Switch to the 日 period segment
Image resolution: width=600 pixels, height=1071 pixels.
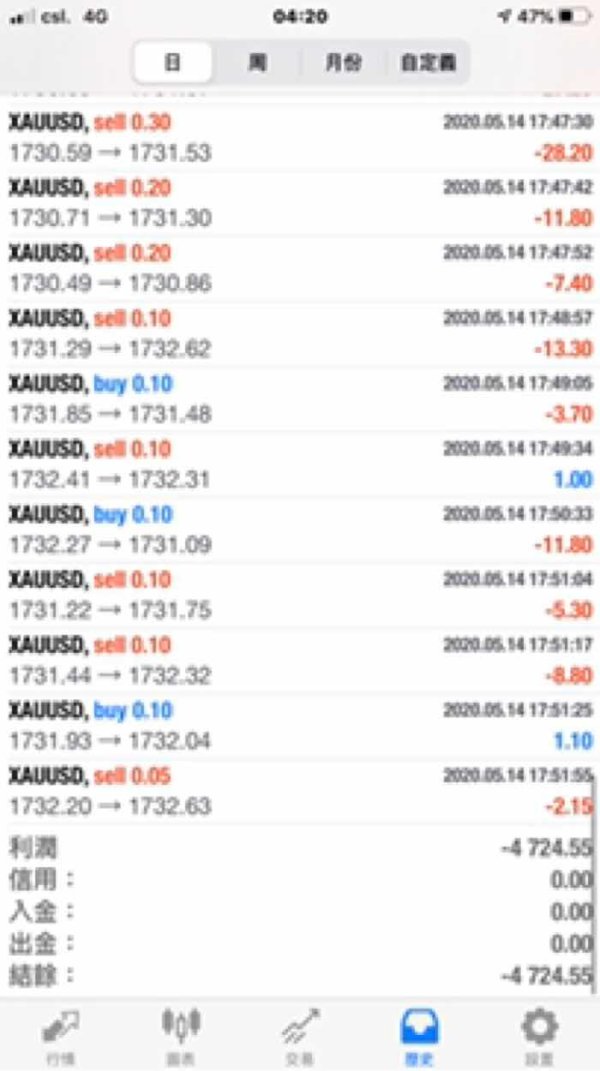click(172, 64)
